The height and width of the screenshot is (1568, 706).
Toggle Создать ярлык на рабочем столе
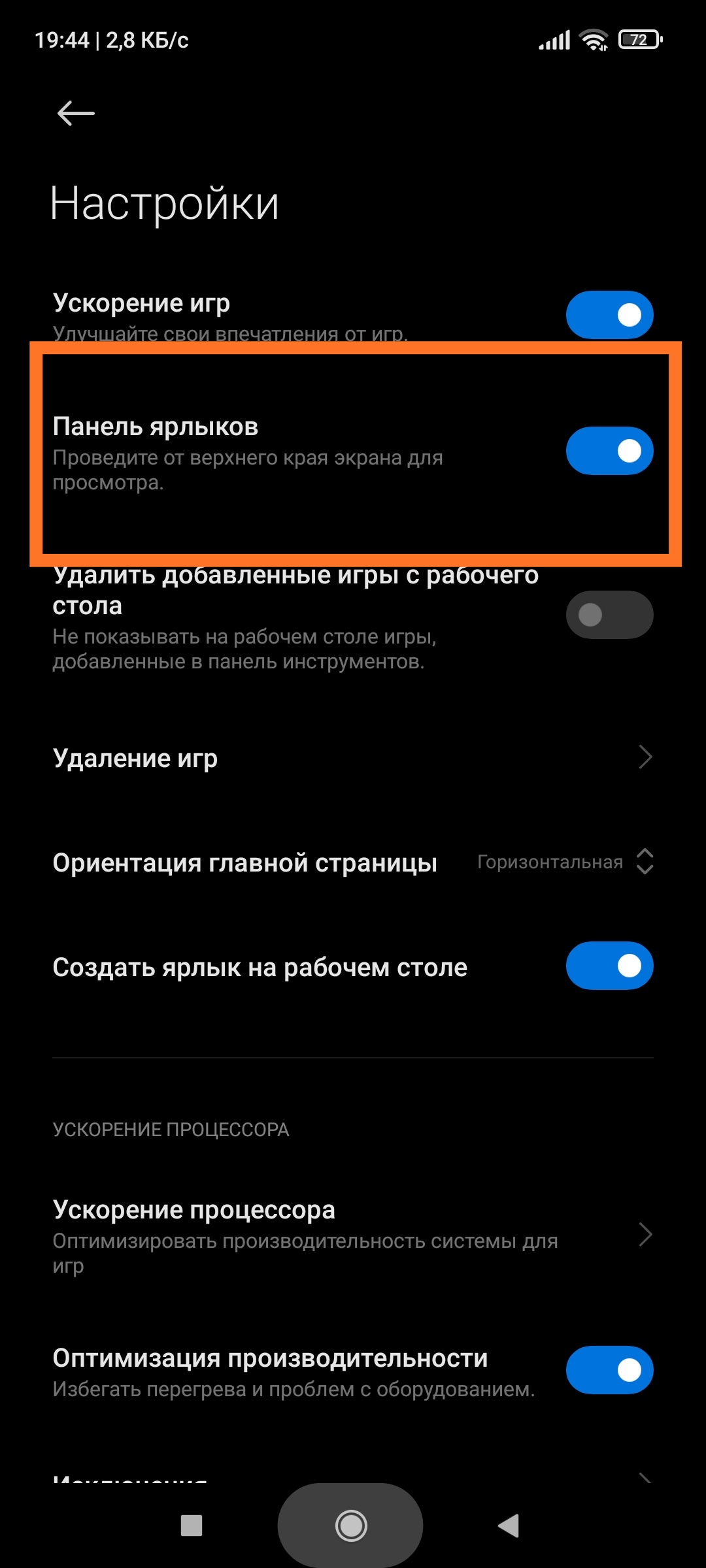(609, 966)
